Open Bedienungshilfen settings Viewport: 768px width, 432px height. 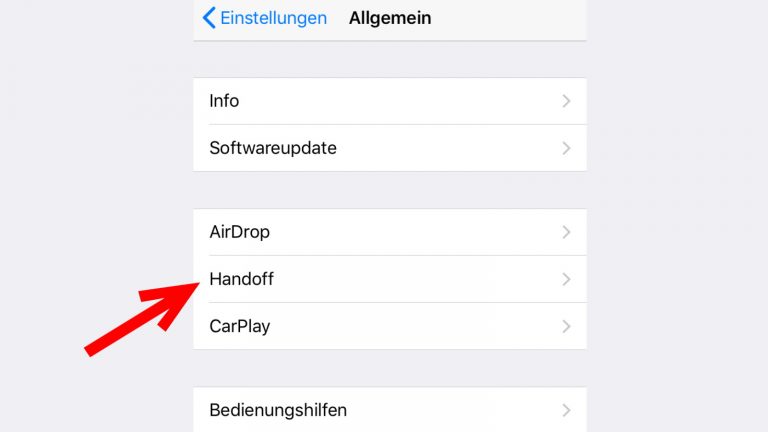point(389,410)
